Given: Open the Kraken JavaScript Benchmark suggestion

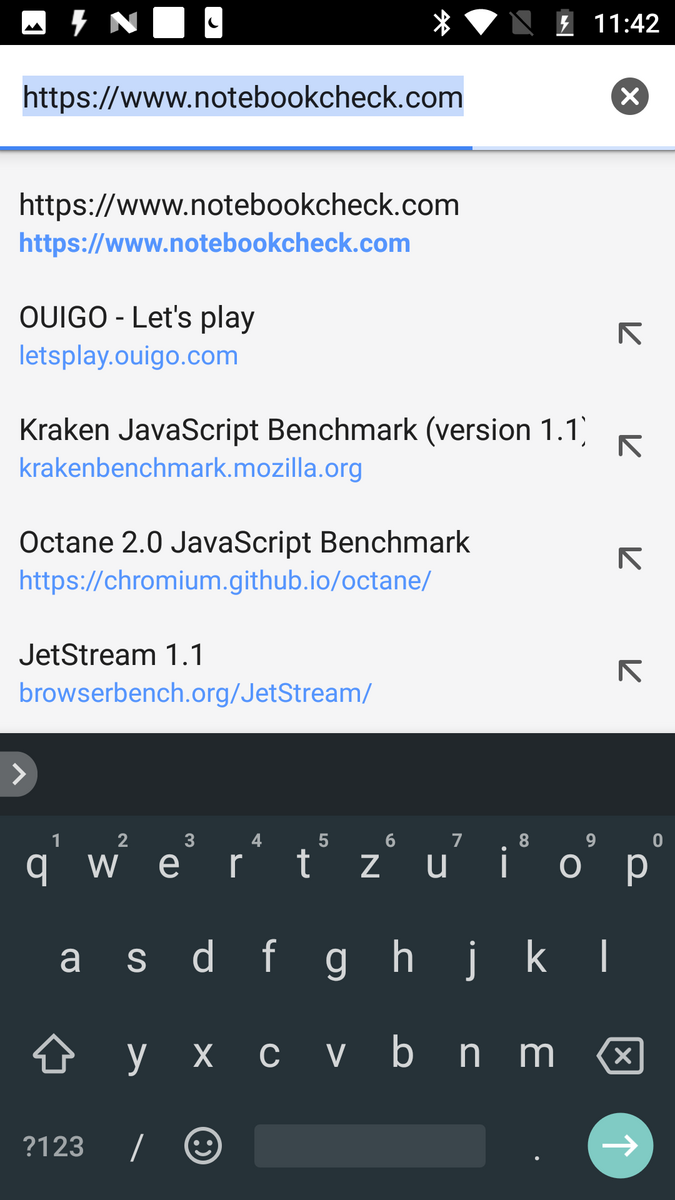Looking at the screenshot, I should coord(300,448).
